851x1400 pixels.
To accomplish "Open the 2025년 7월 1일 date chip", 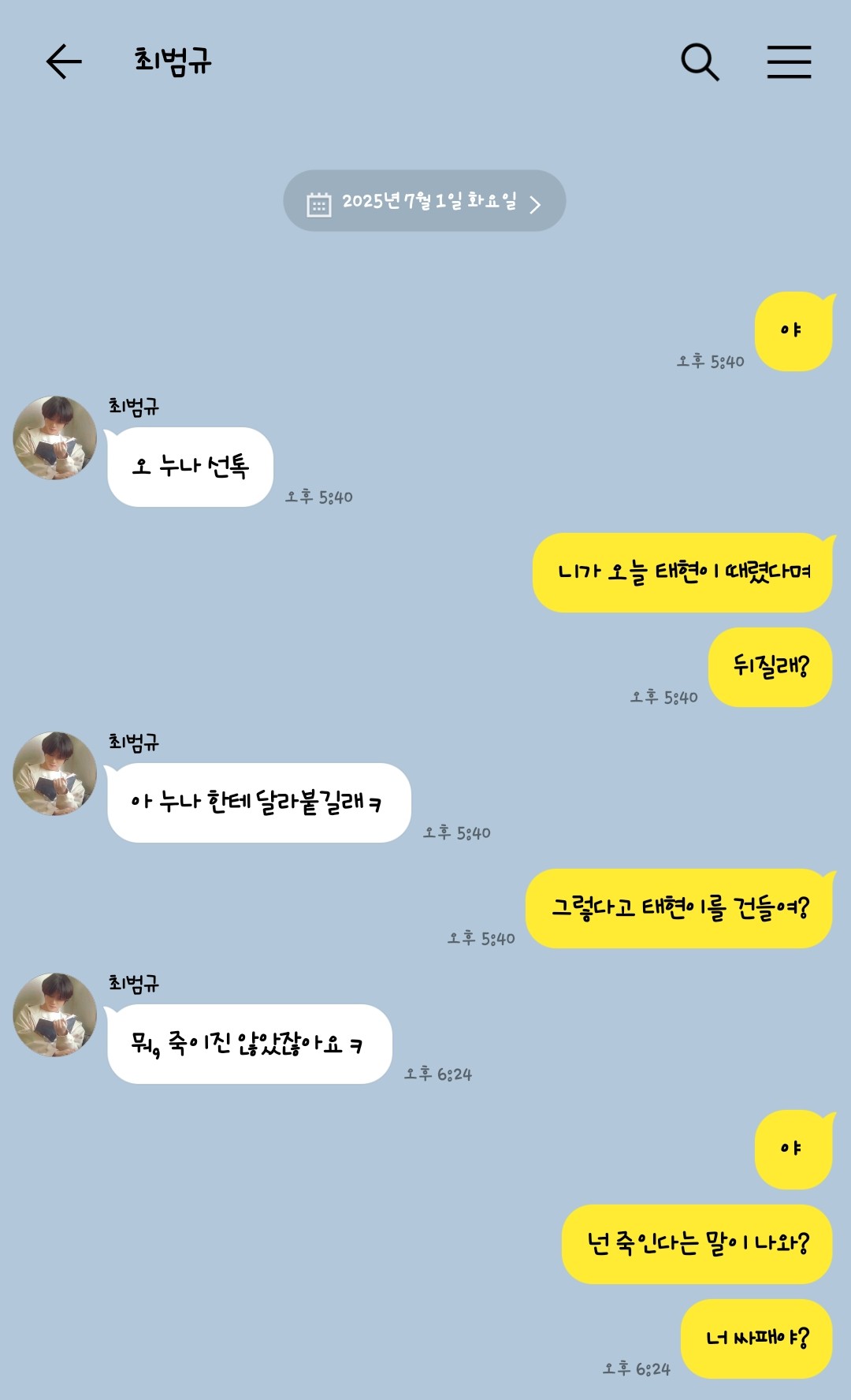I will click(424, 201).
